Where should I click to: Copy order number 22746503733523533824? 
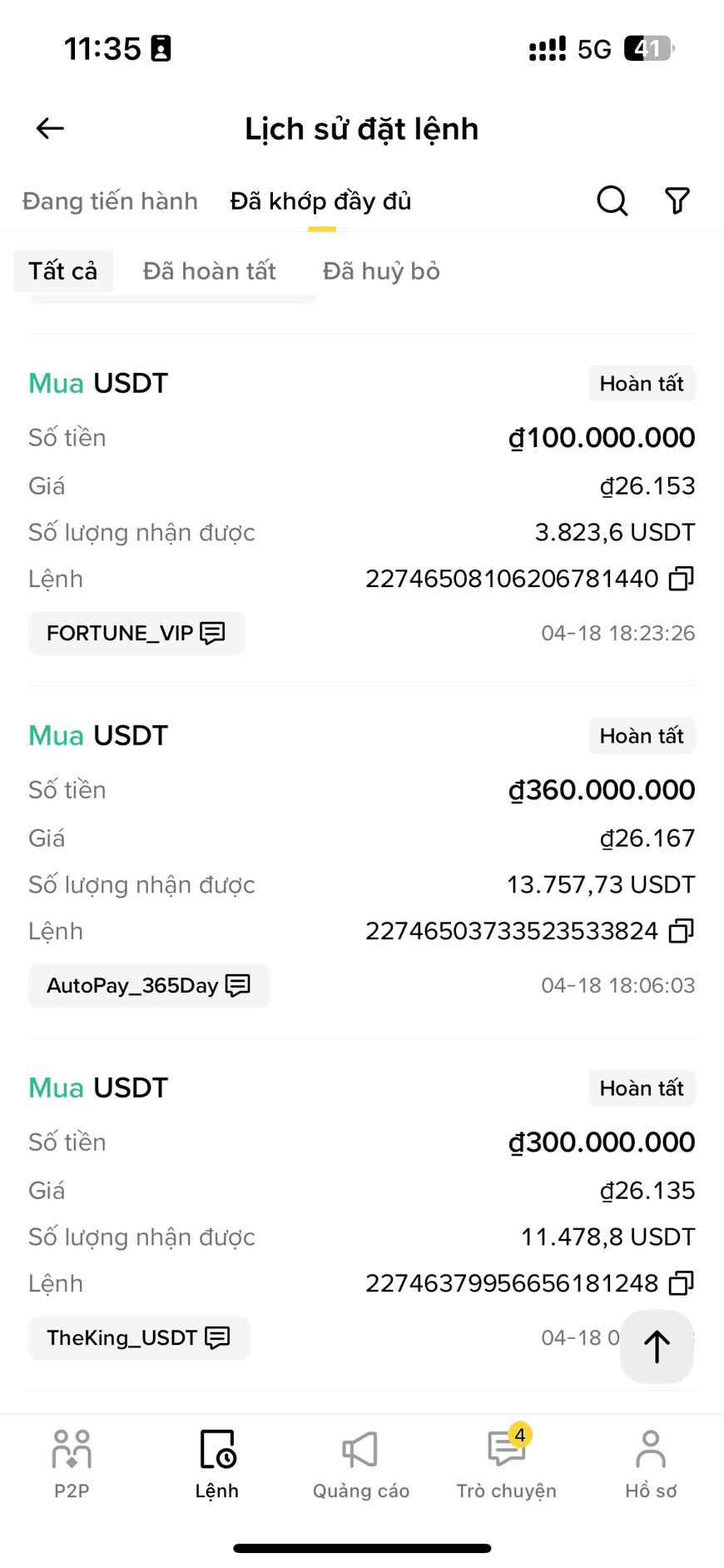(x=682, y=931)
